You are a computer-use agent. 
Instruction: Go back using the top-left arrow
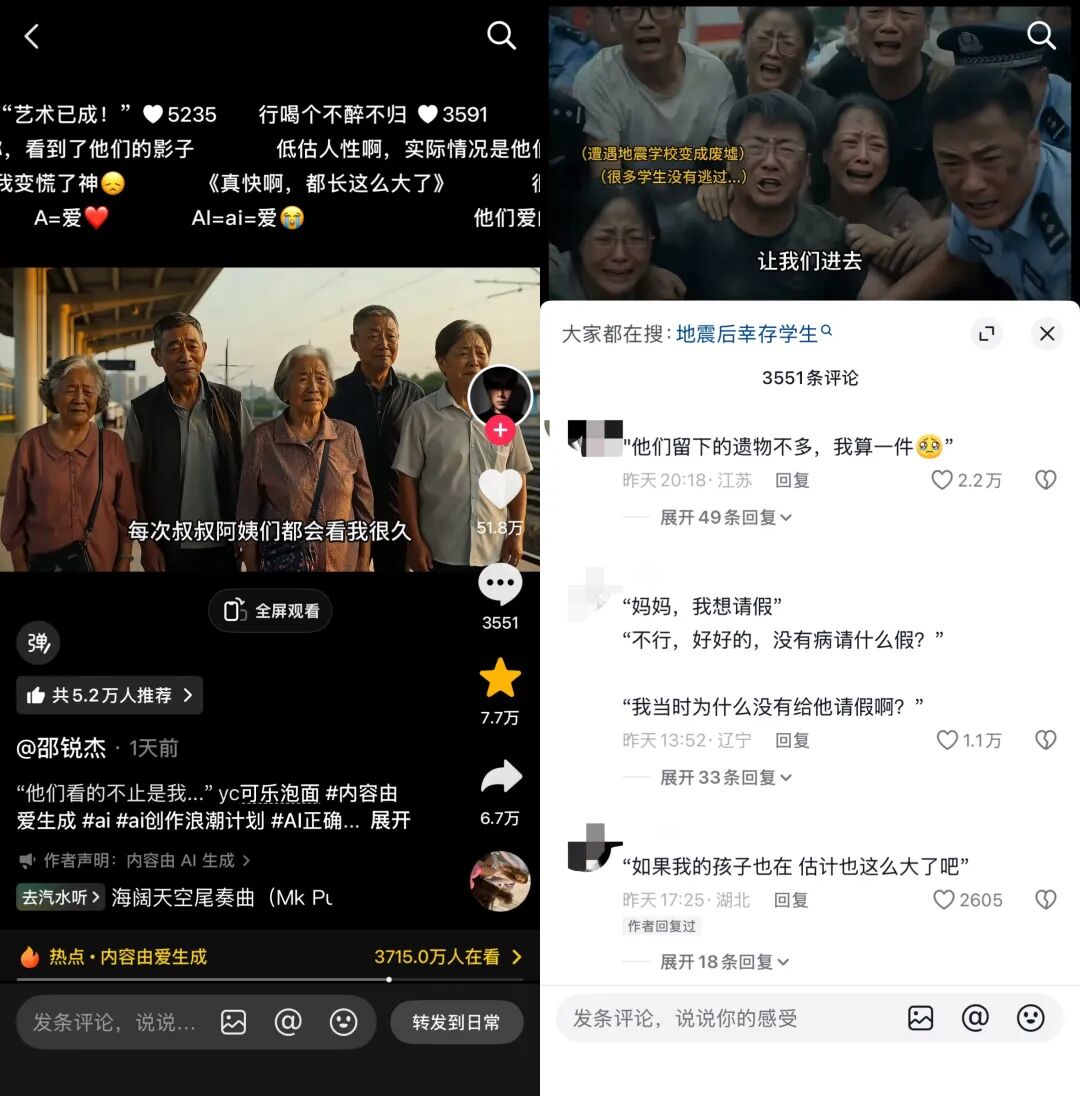(32, 37)
